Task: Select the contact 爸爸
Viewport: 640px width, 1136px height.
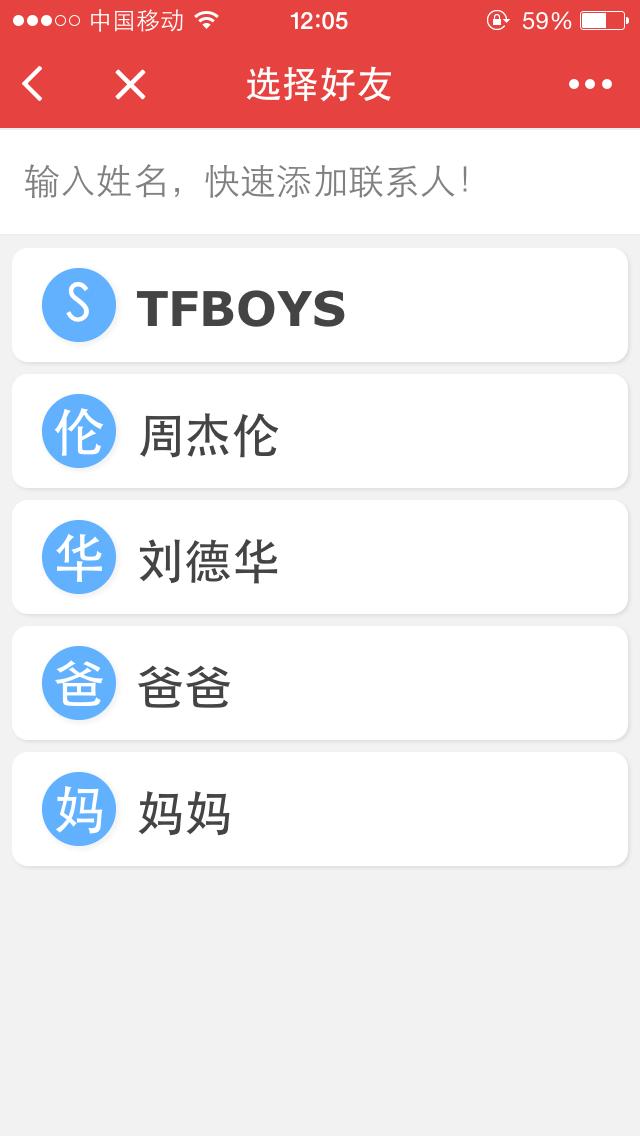Action: coord(320,683)
